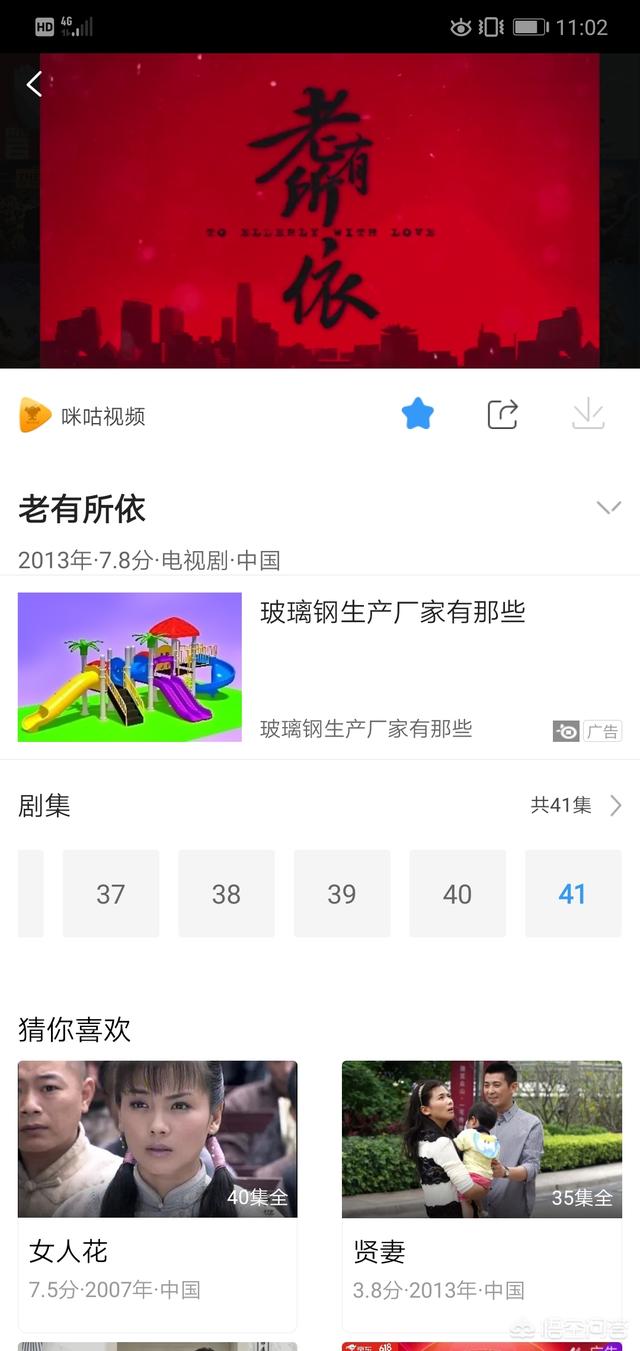Select episode 41

(x=573, y=894)
